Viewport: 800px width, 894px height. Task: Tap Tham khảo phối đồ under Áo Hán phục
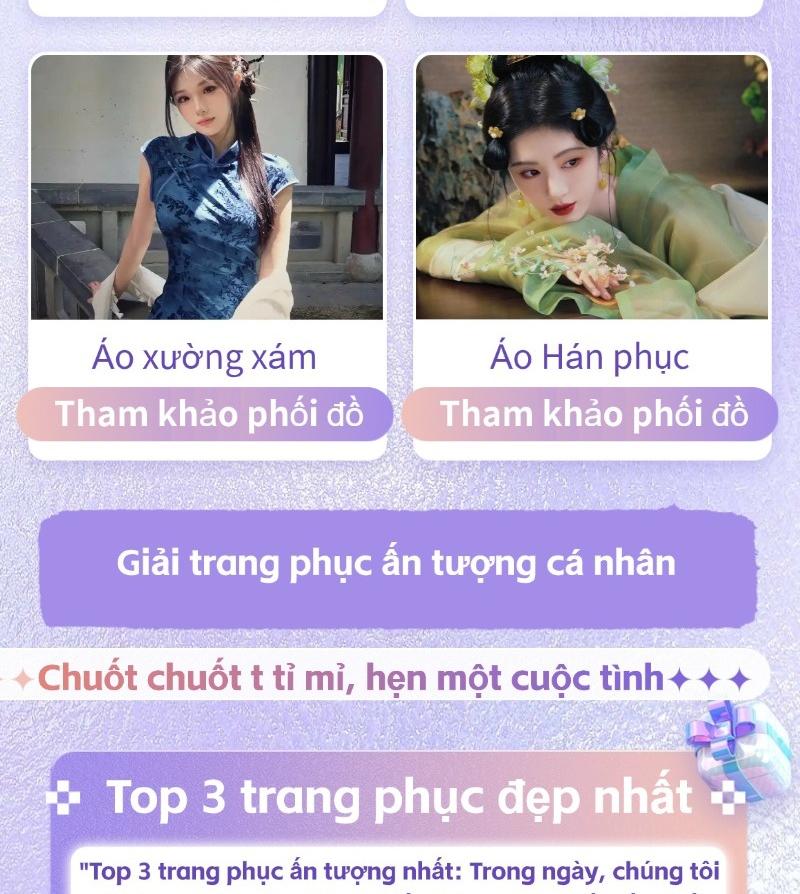[x=591, y=414]
